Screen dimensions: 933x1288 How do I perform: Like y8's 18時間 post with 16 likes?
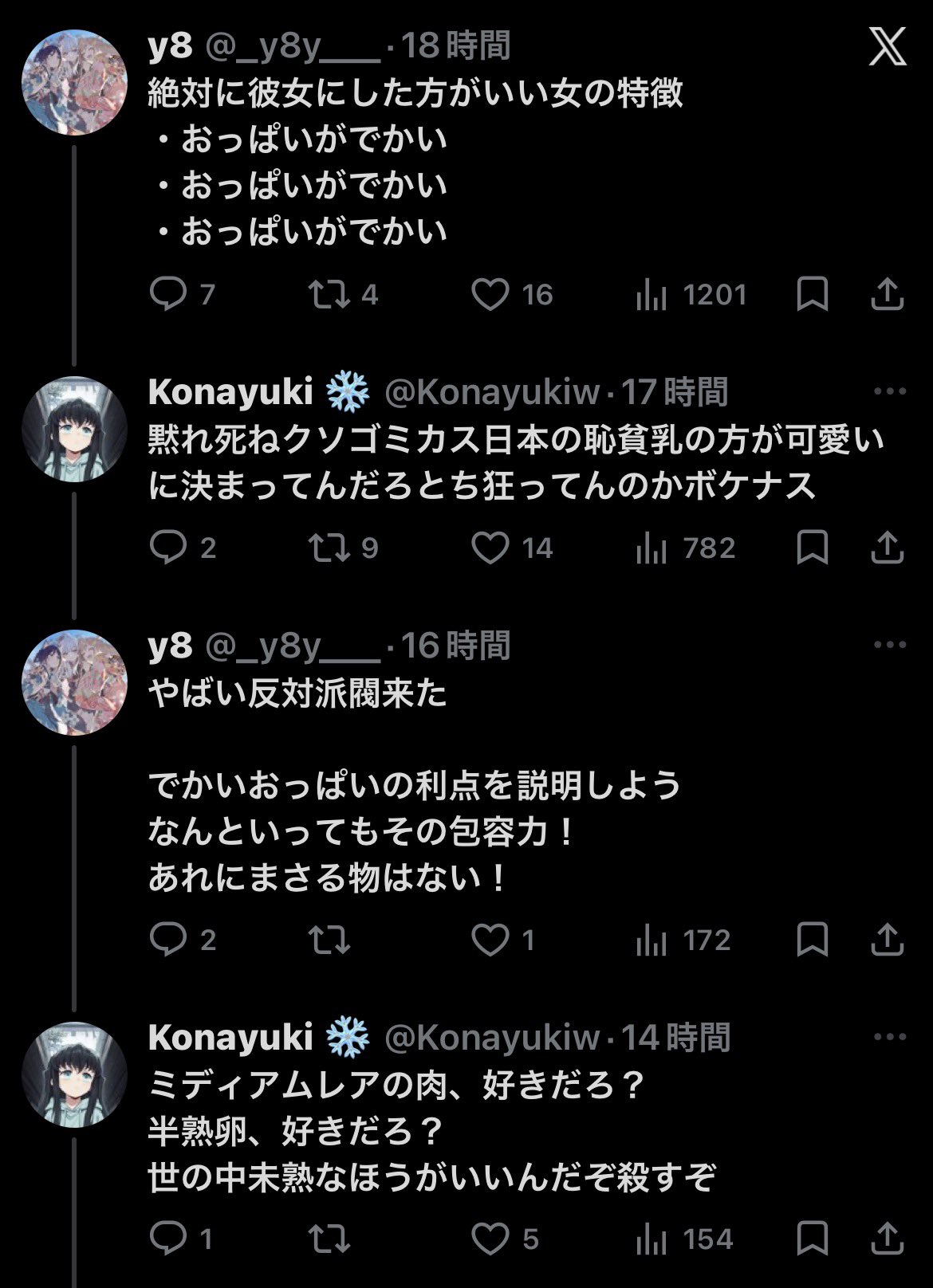[490, 294]
